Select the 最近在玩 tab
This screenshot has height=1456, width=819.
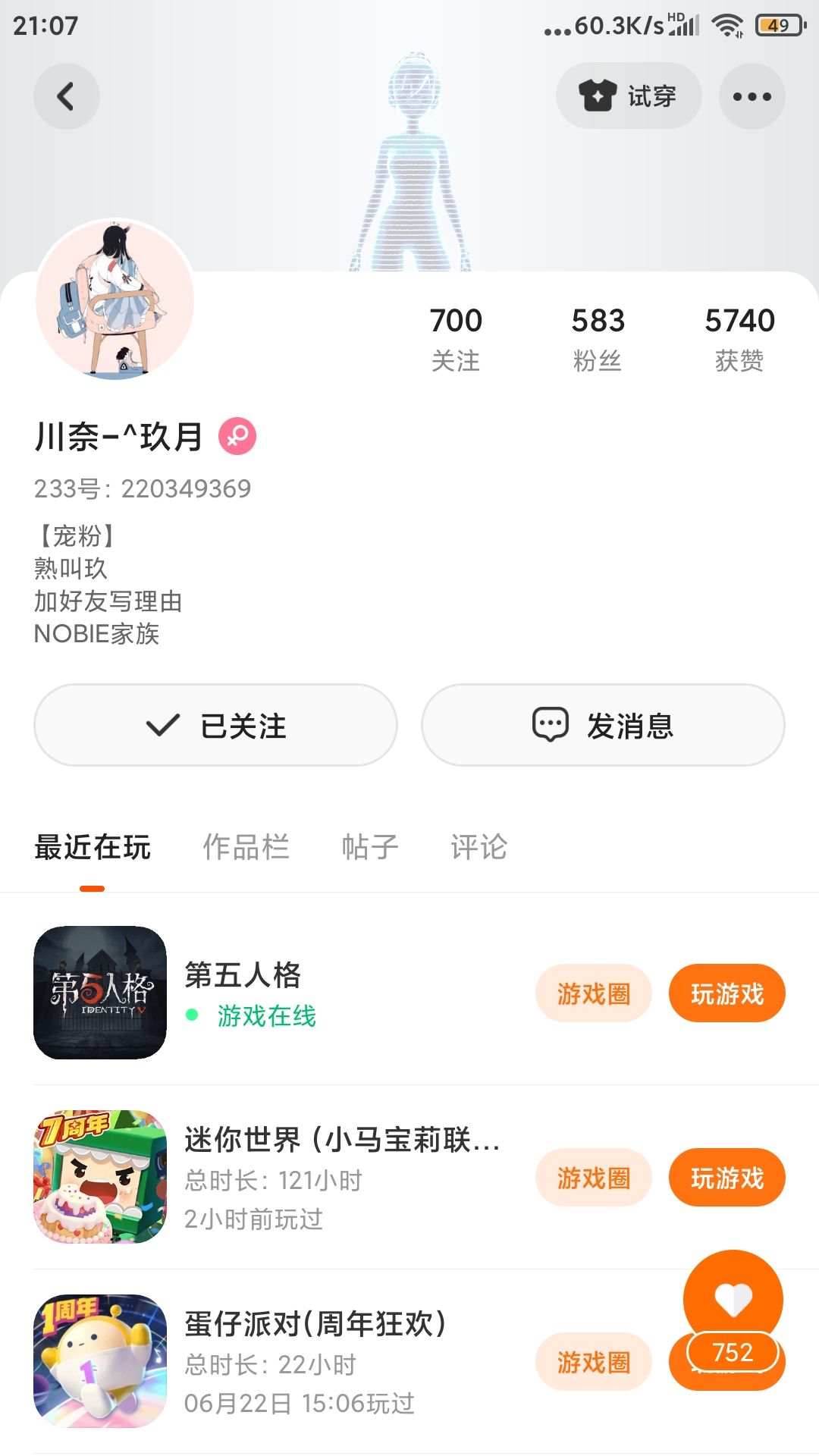pos(93,847)
